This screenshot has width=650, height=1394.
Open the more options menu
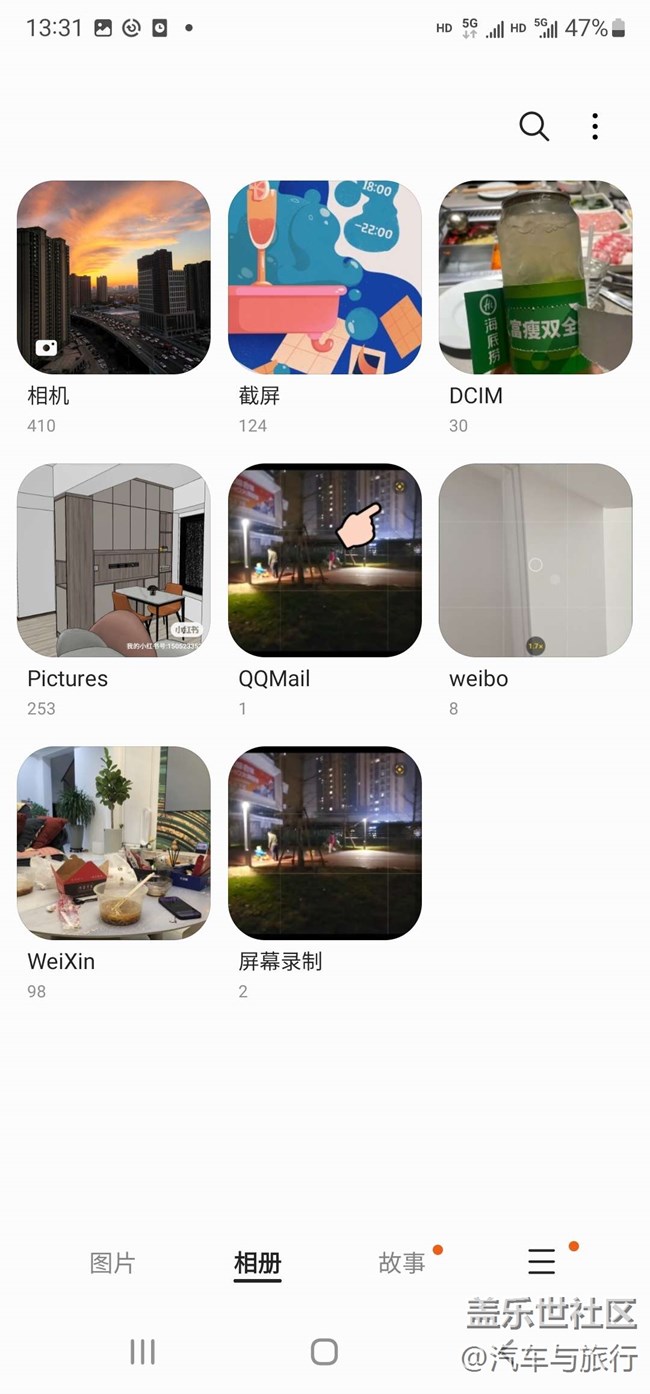coord(595,127)
